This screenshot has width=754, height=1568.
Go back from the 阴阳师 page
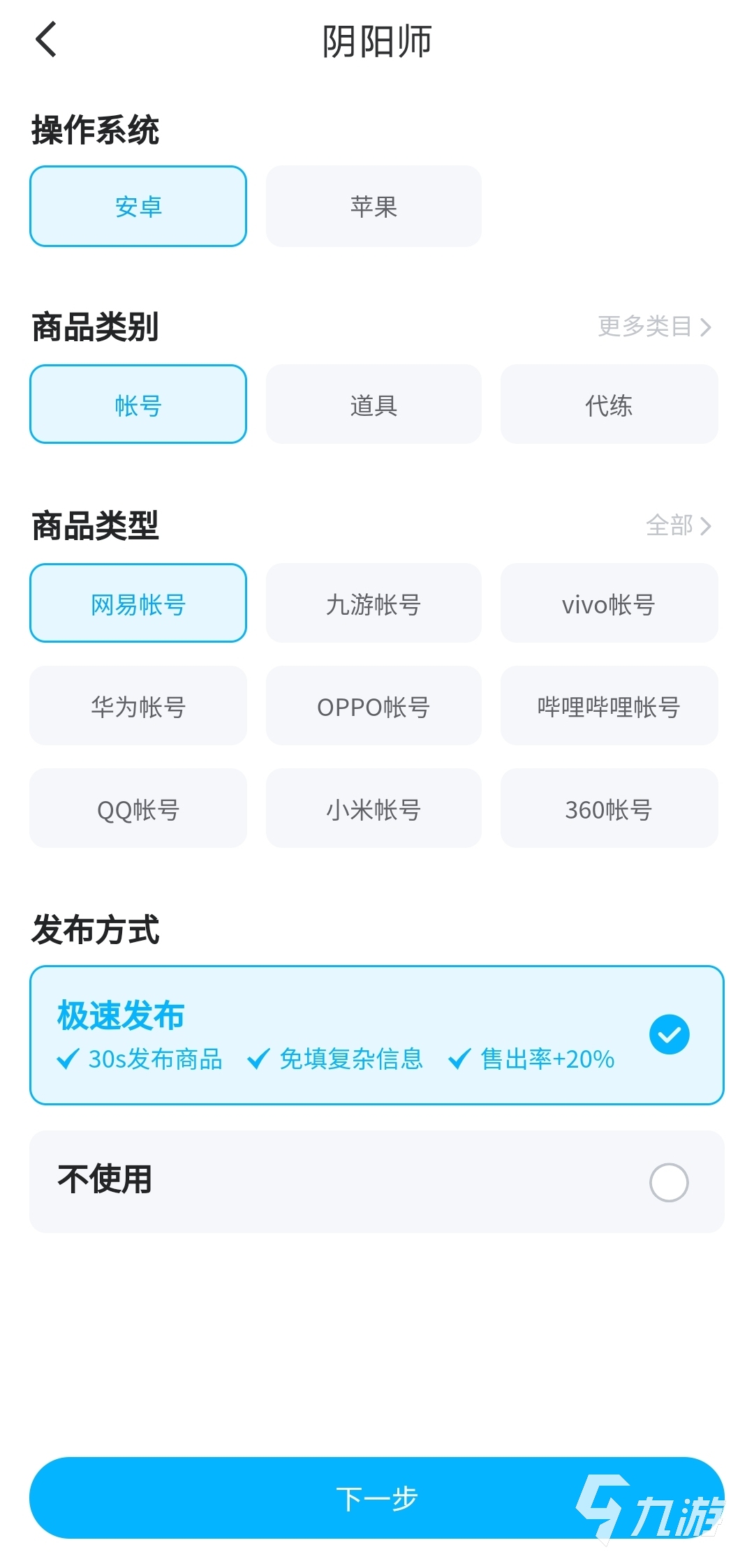[x=46, y=40]
